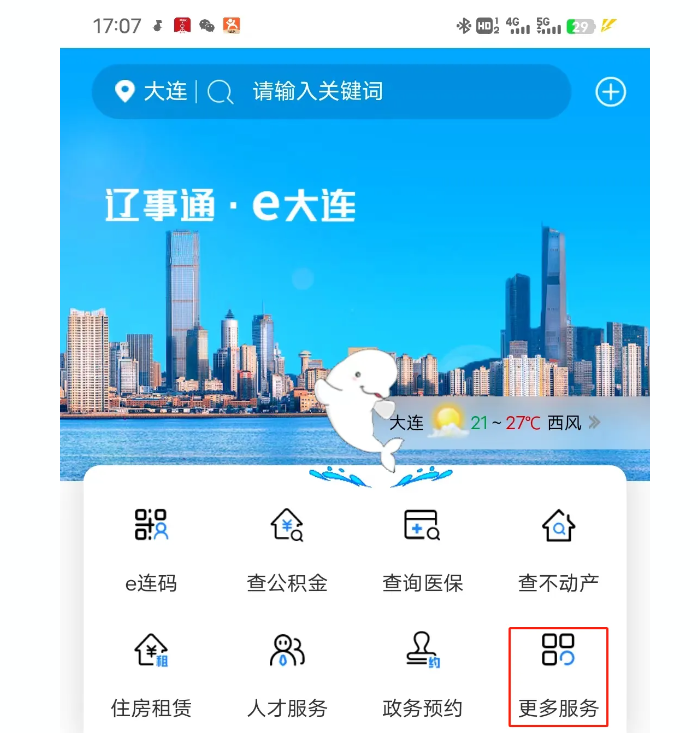Tap the plus icon in the top bar
This screenshot has height=733, width=698.
(x=610, y=92)
